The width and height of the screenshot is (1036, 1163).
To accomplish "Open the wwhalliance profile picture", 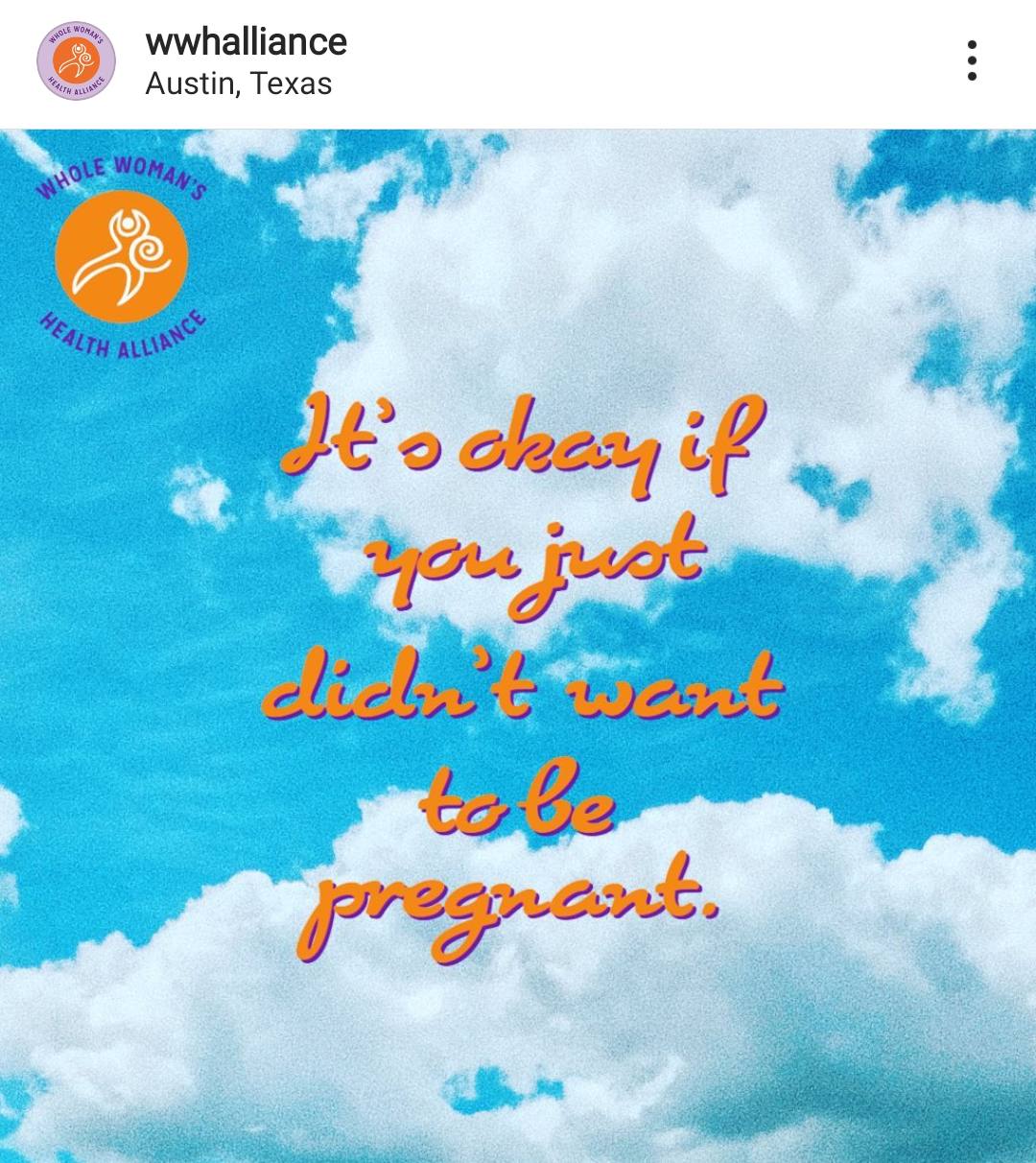I will click(x=77, y=61).
